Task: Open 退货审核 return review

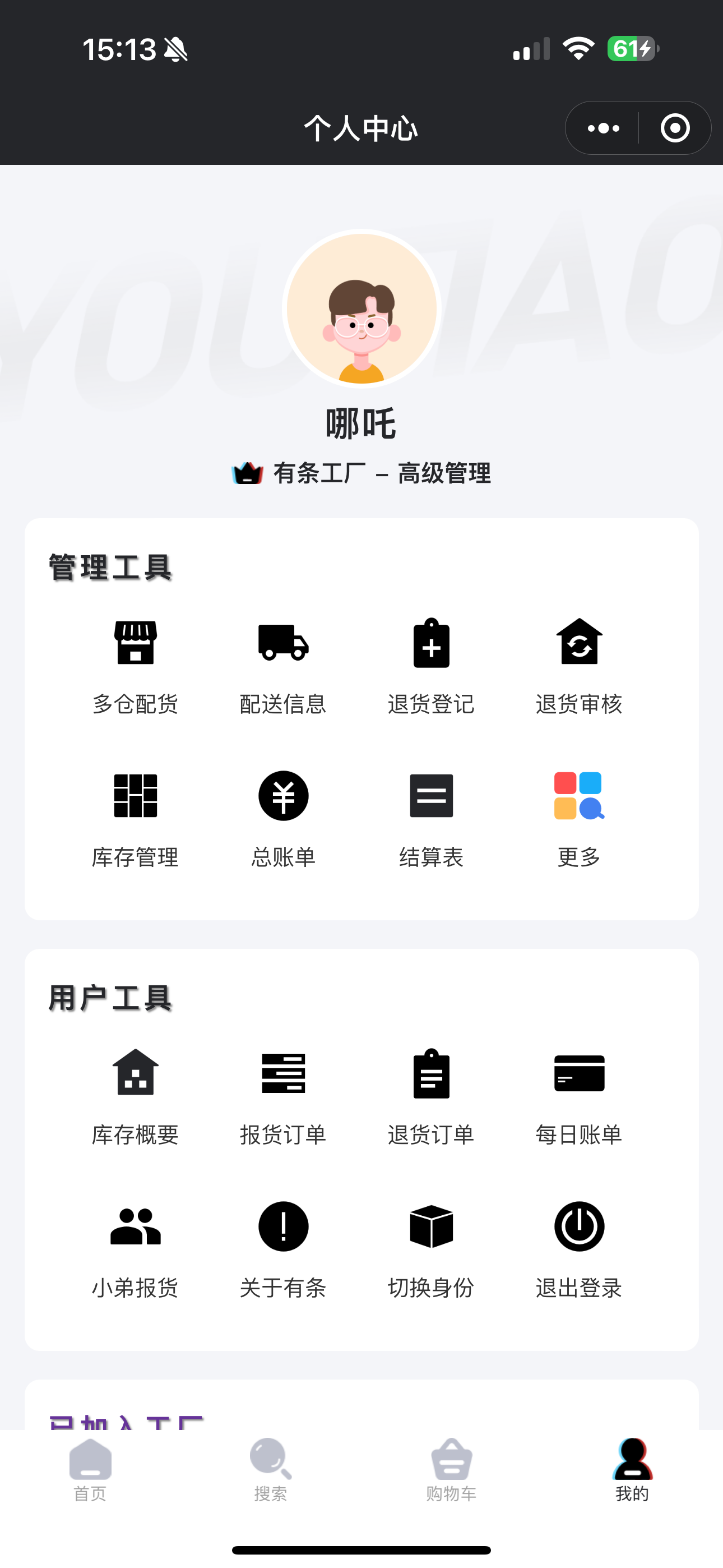Action: click(579, 666)
